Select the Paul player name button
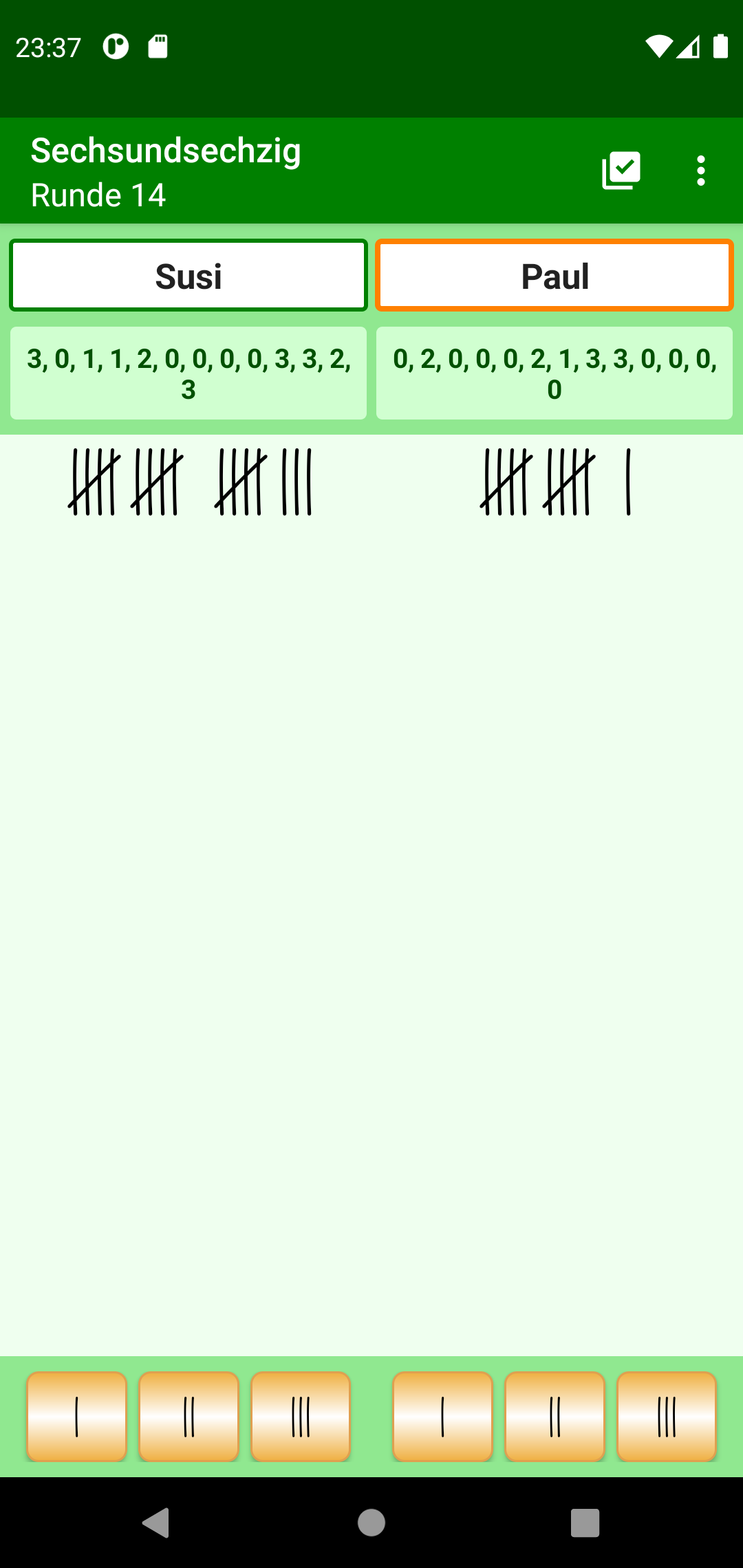The width and height of the screenshot is (743, 1568). 554,276
